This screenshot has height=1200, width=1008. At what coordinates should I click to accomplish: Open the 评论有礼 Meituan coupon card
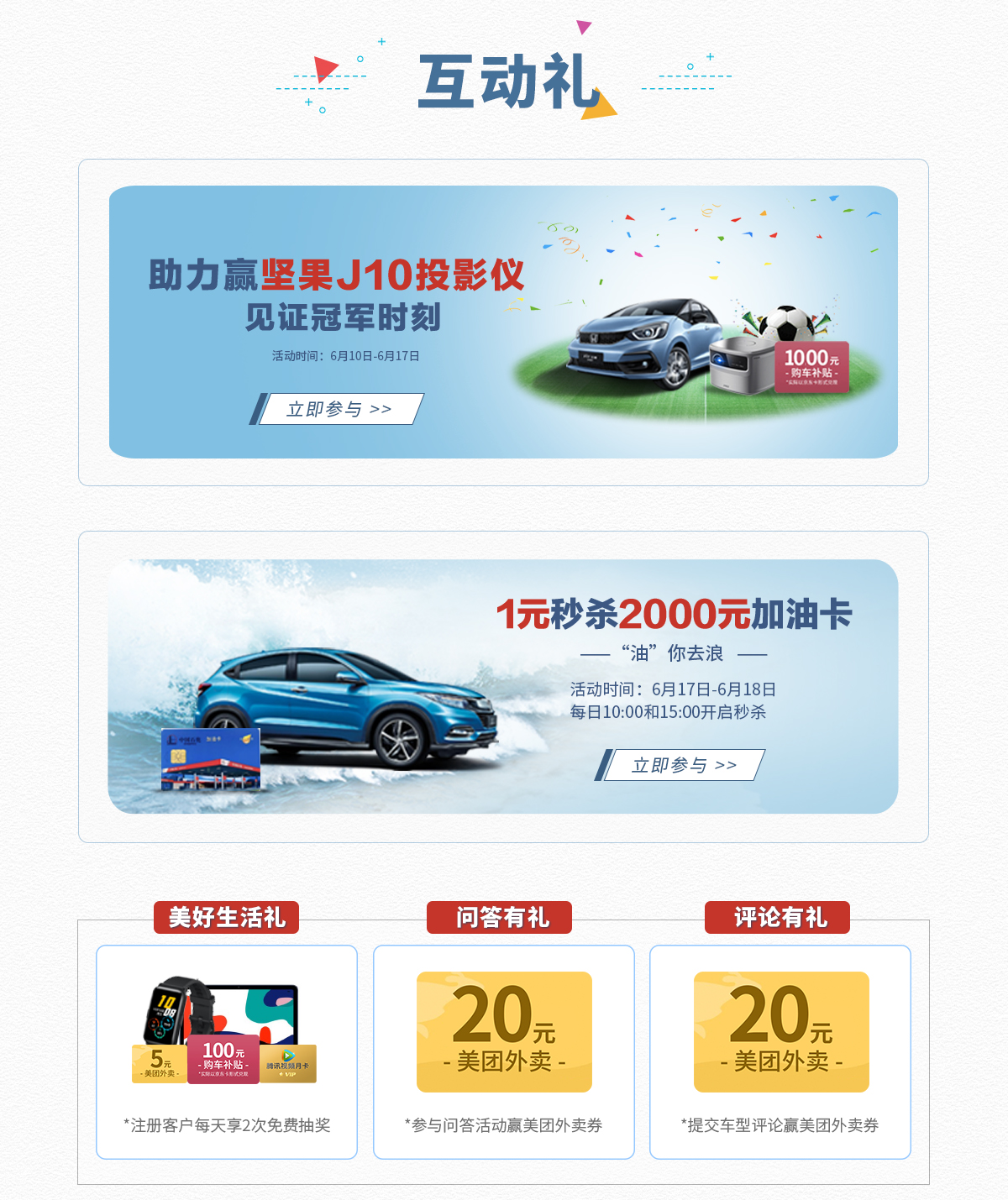780,1051
